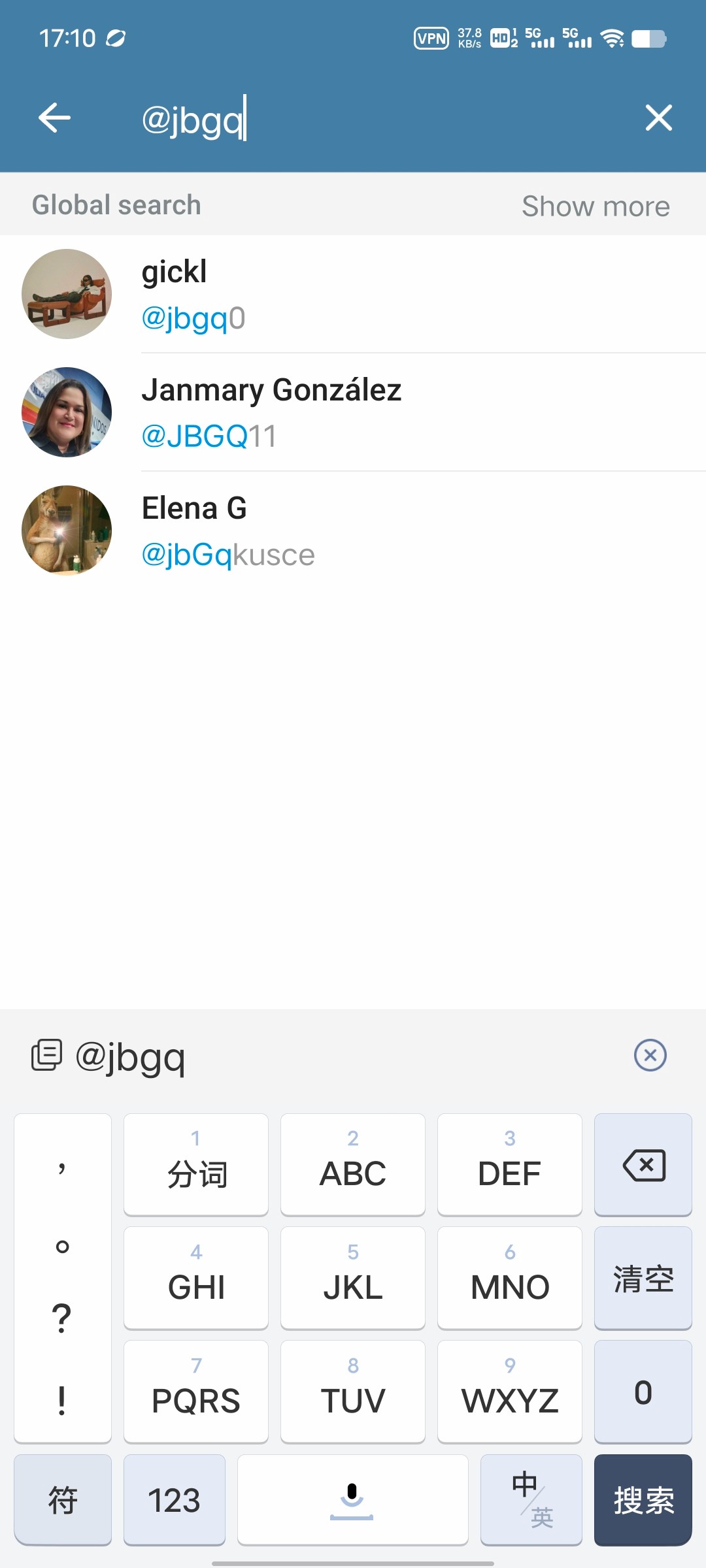Viewport: 706px width, 1568px height.
Task: Dismiss the keyboard's @jbgq candidate
Action: 650,1055
